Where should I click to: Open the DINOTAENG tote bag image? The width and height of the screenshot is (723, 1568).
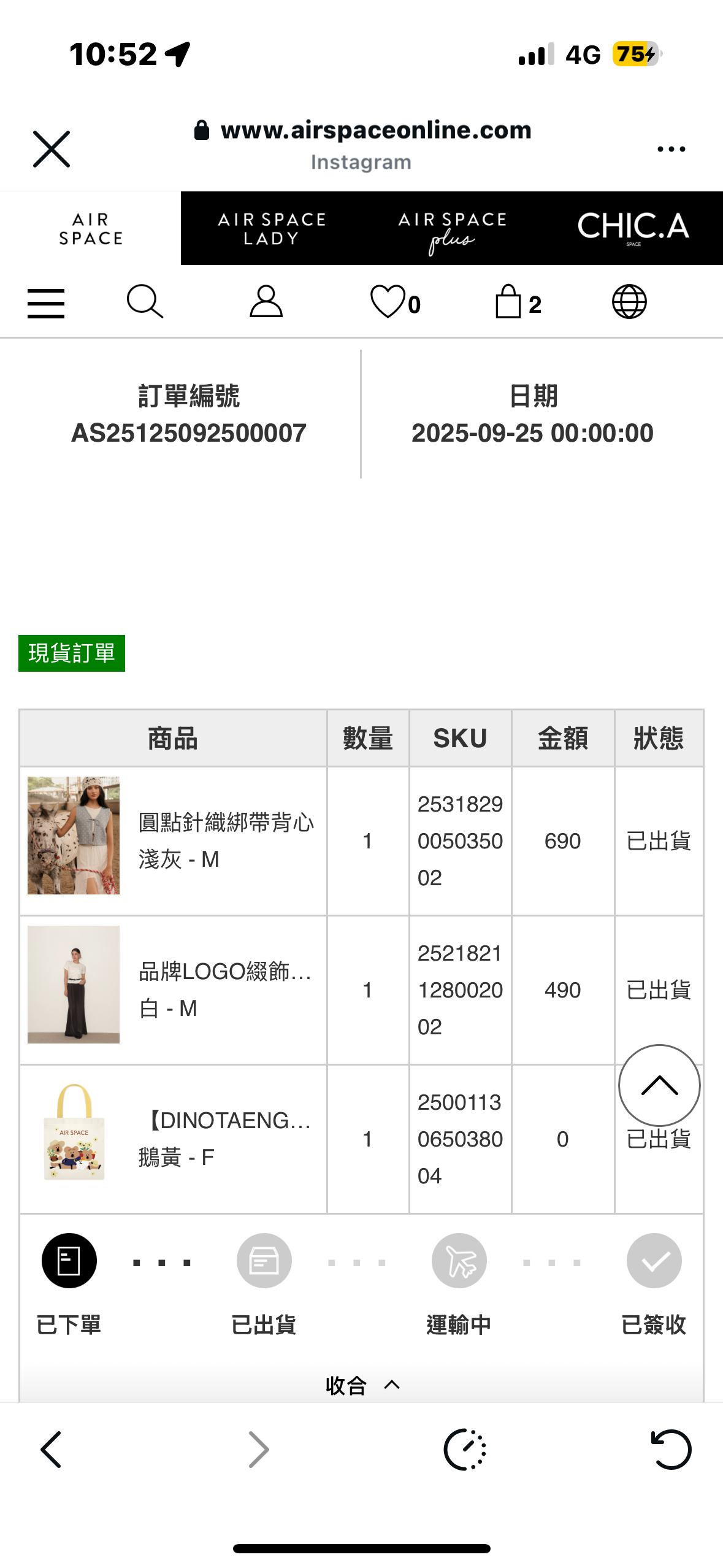coord(74,1132)
